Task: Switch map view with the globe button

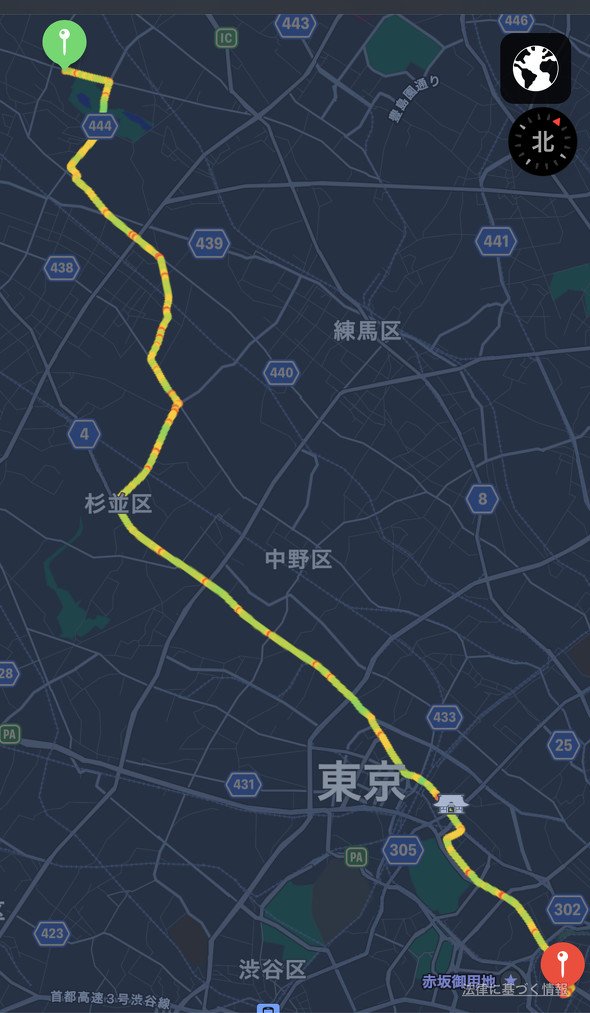Action: click(535, 68)
